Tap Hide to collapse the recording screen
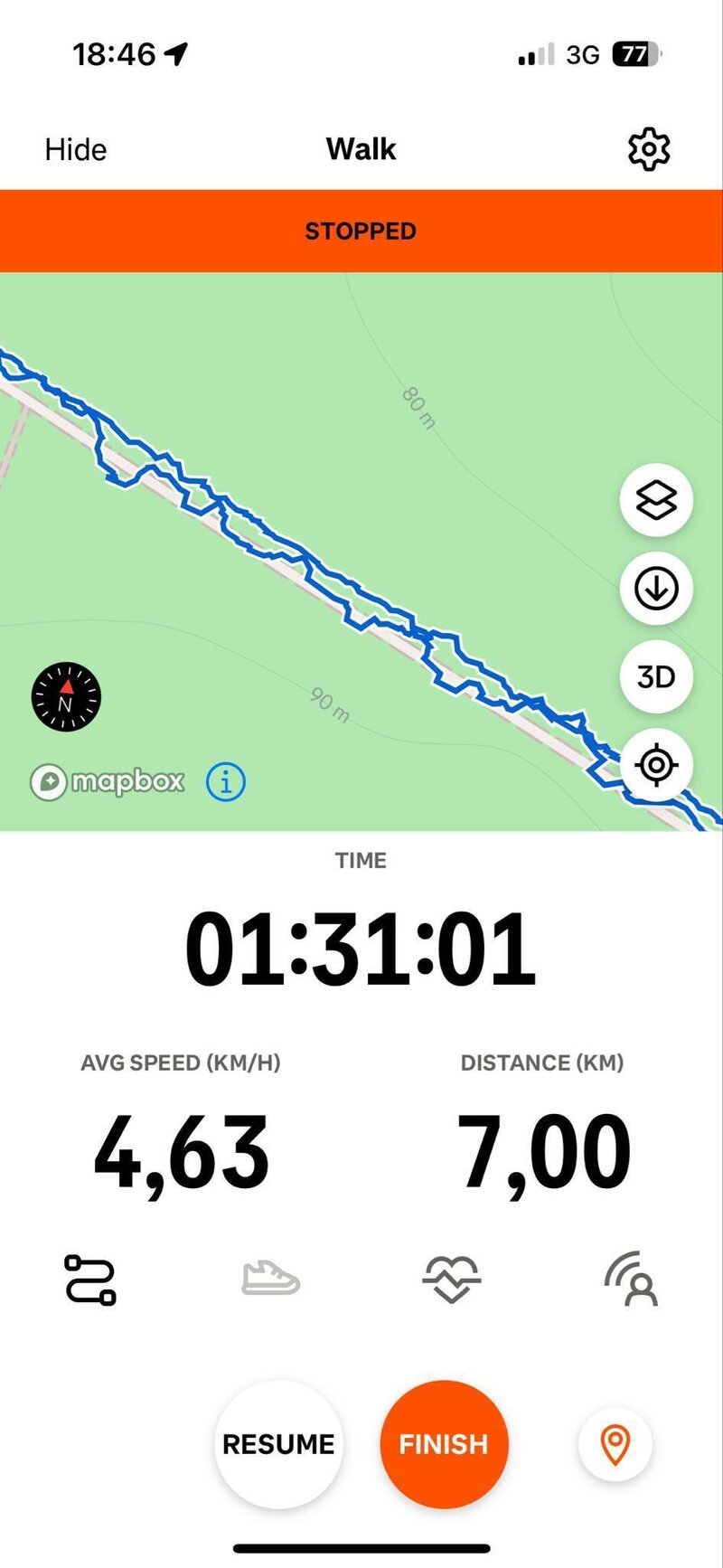The width and height of the screenshot is (723, 1568). [x=76, y=149]
